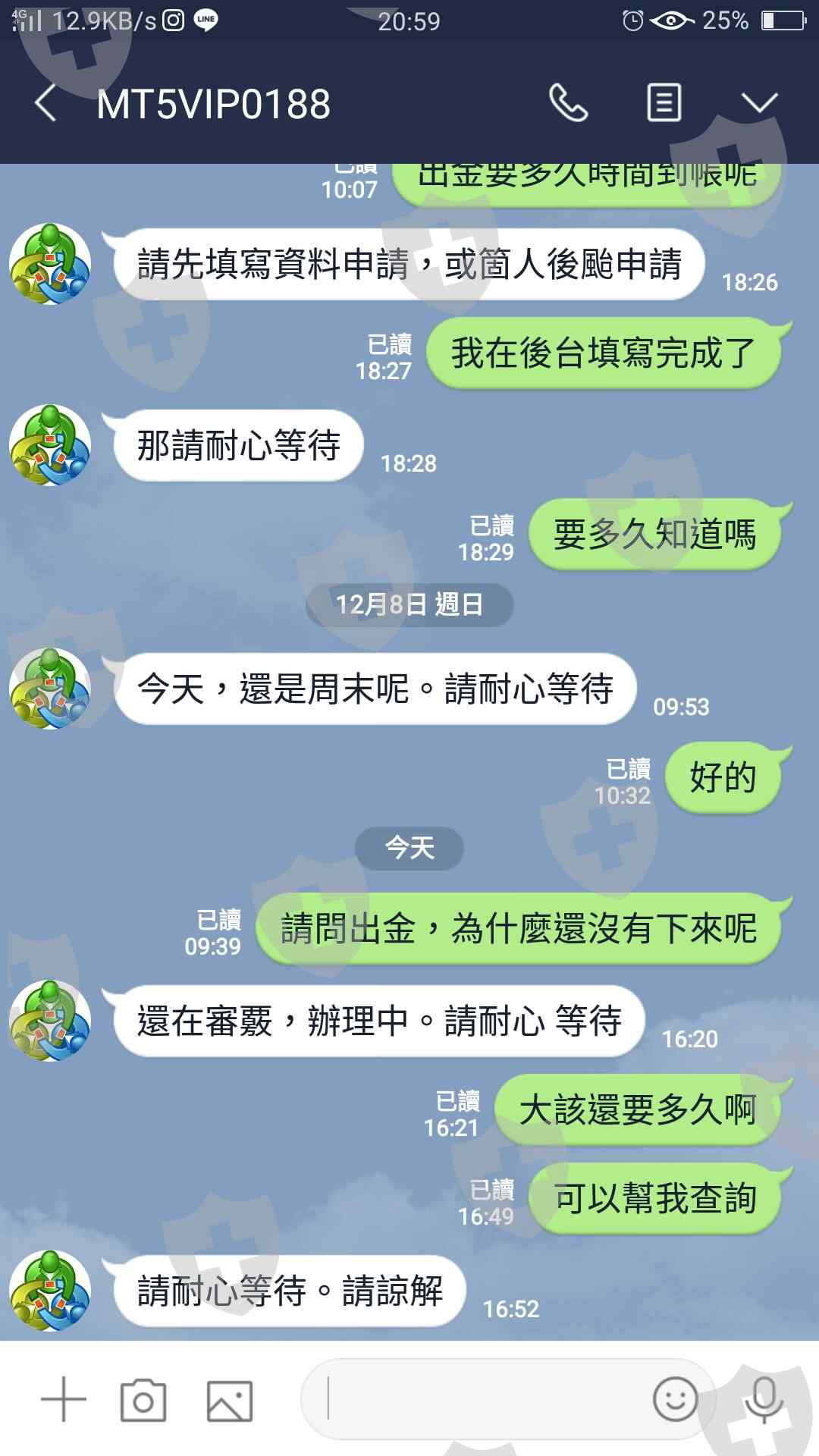
Task: Tap the avatar beside 那請耐心等待
Action: pos(50,445)
